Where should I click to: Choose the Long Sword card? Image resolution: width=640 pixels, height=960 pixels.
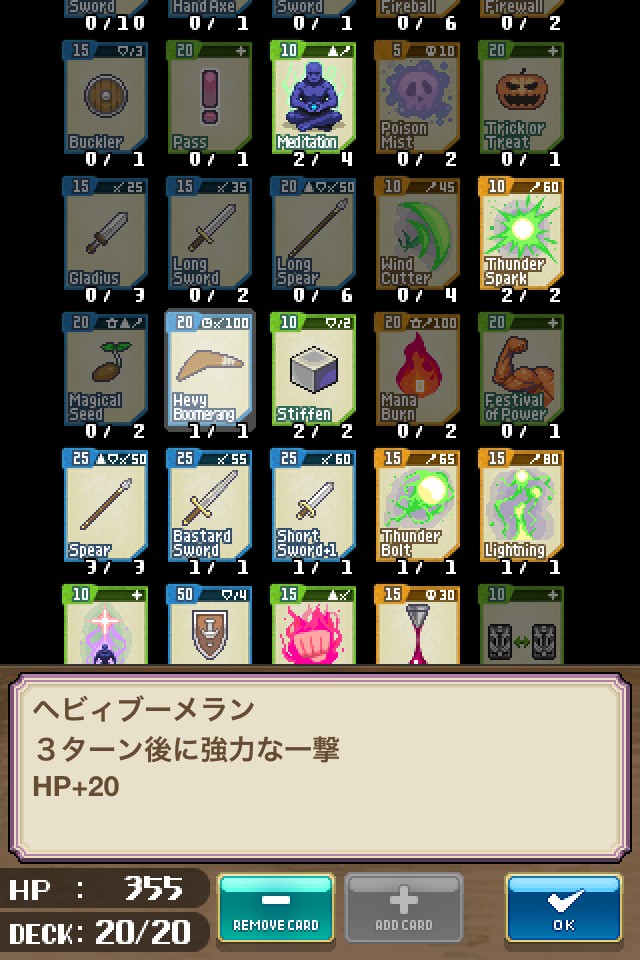coord(210,234)
